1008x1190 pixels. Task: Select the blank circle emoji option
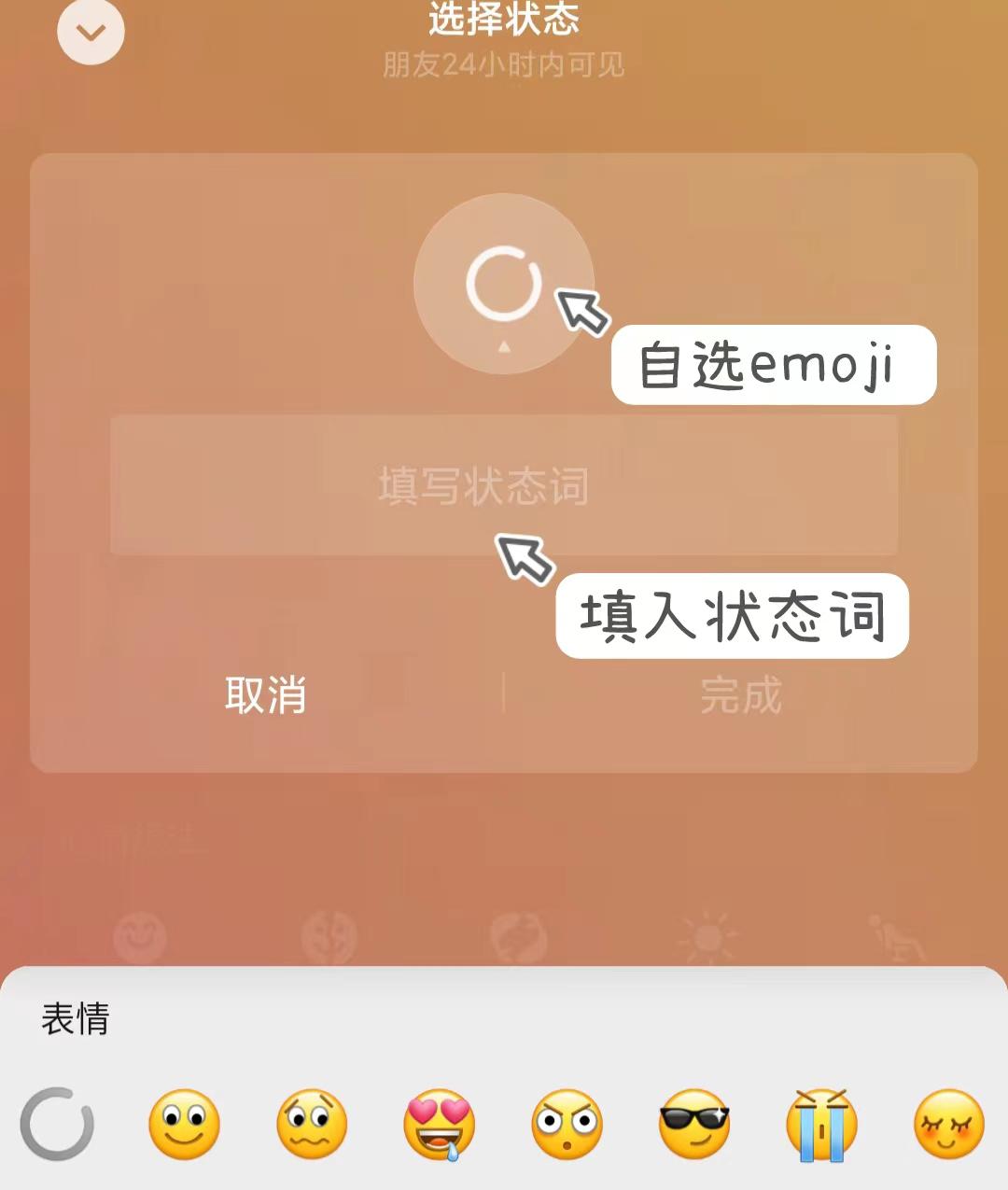click(x=58, y=1124)
